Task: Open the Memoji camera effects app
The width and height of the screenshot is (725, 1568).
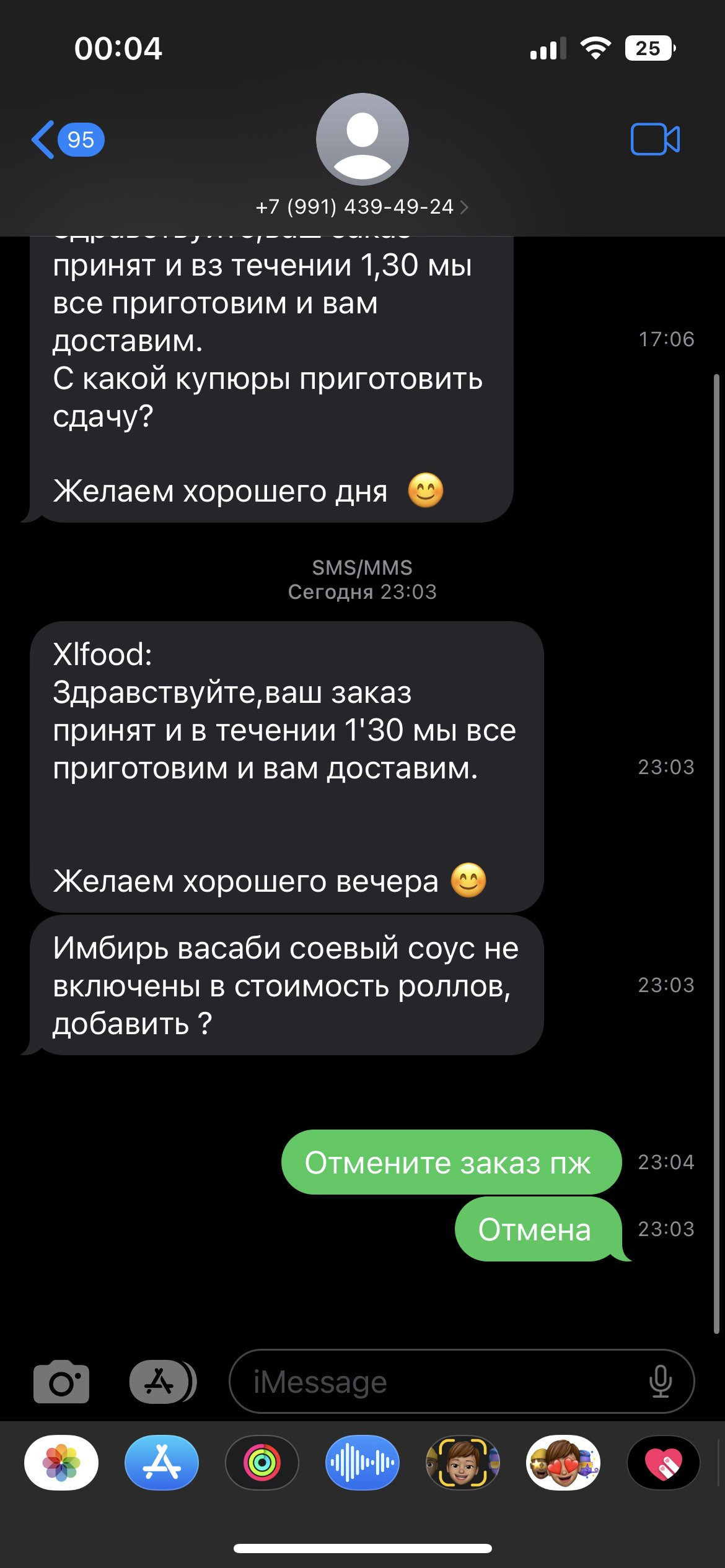Action: (463, 1463)
